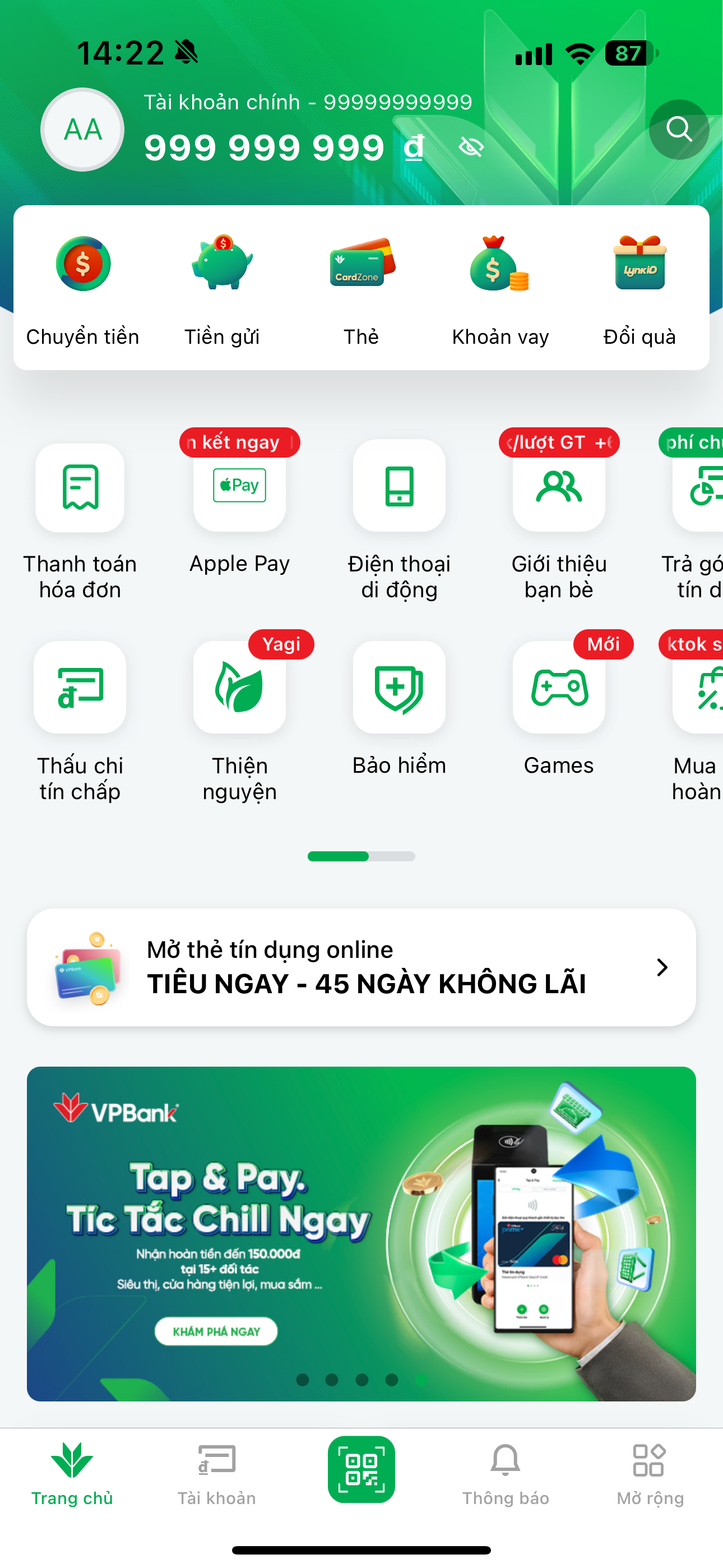
Task: Switch to the Thông báo tab
Action: click(506, 1473)
